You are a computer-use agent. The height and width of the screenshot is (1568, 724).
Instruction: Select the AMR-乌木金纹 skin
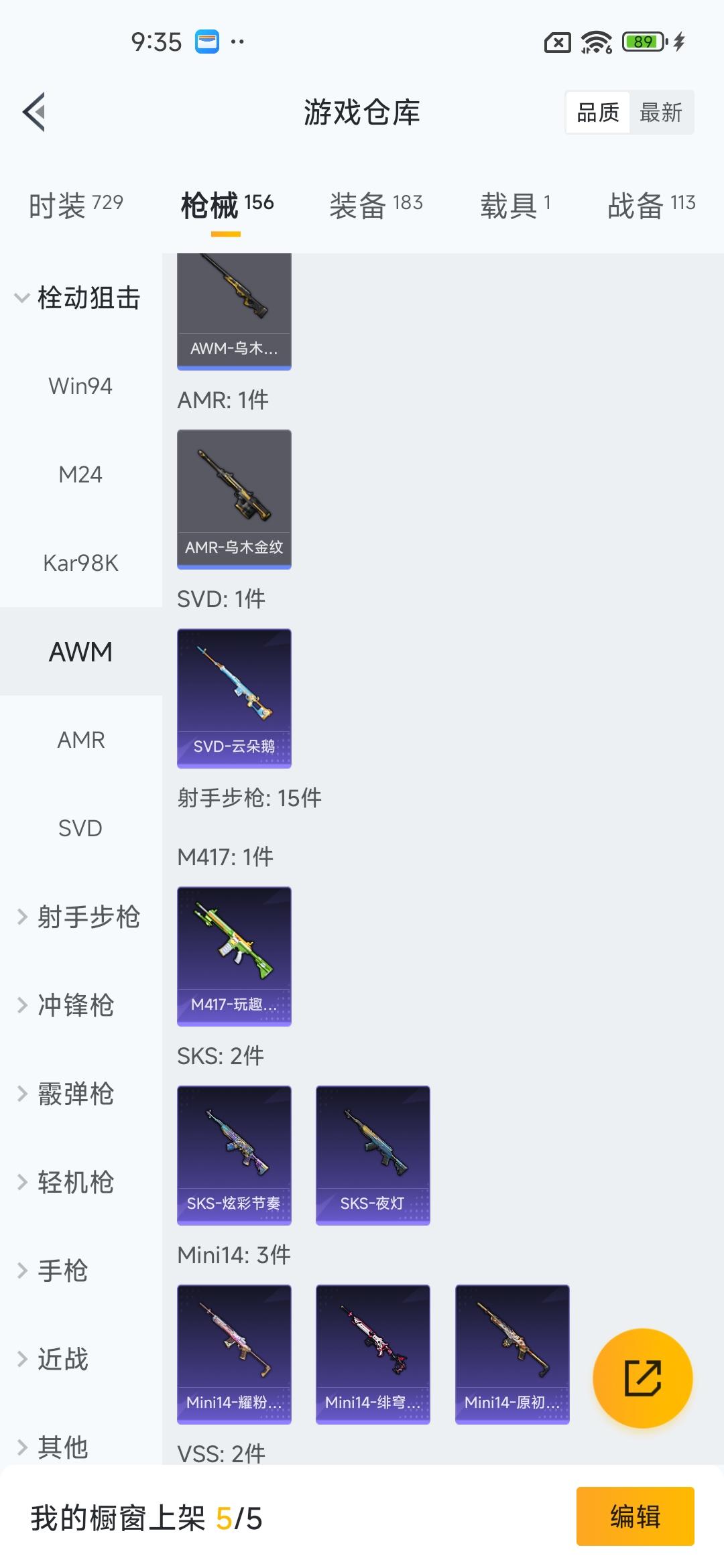[x=233, y=501]
